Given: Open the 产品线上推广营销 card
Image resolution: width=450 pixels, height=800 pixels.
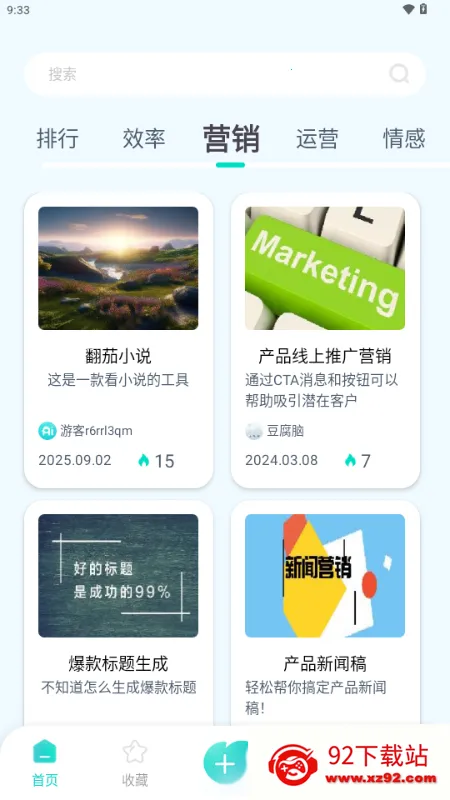Looking at the screenshot, I should [325, 340].
